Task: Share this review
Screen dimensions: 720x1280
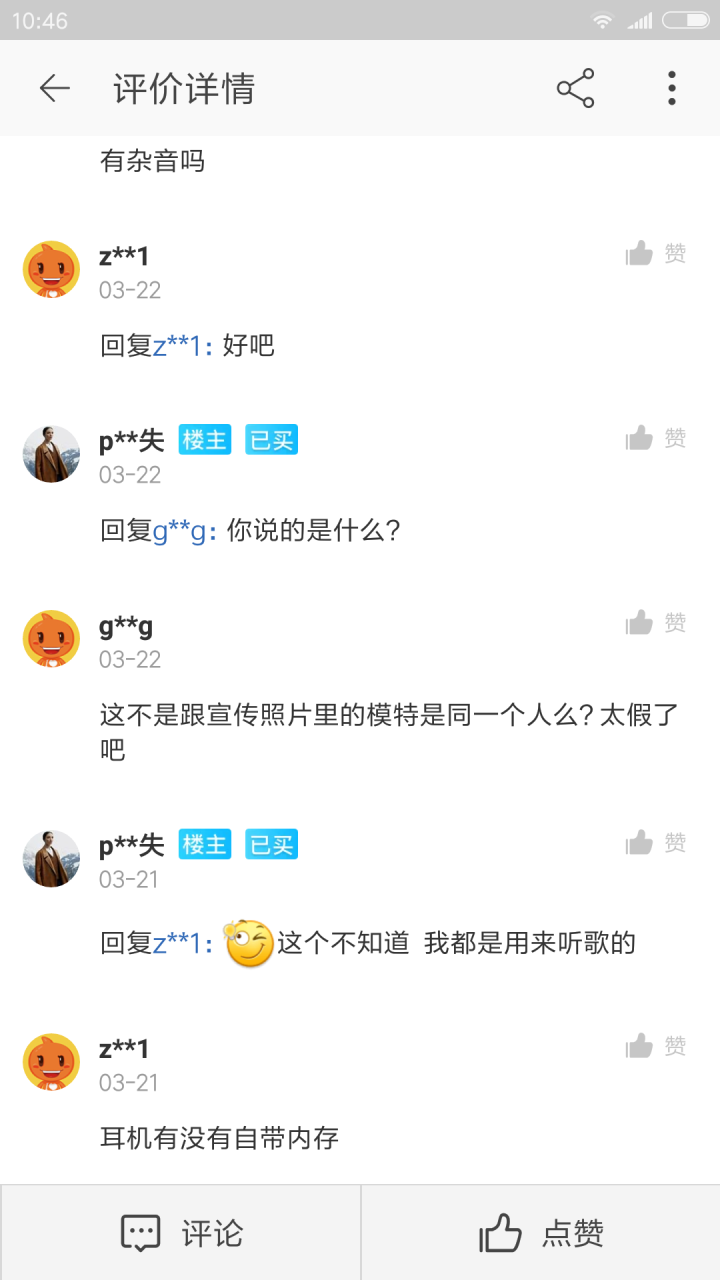Action: (575, 89)
